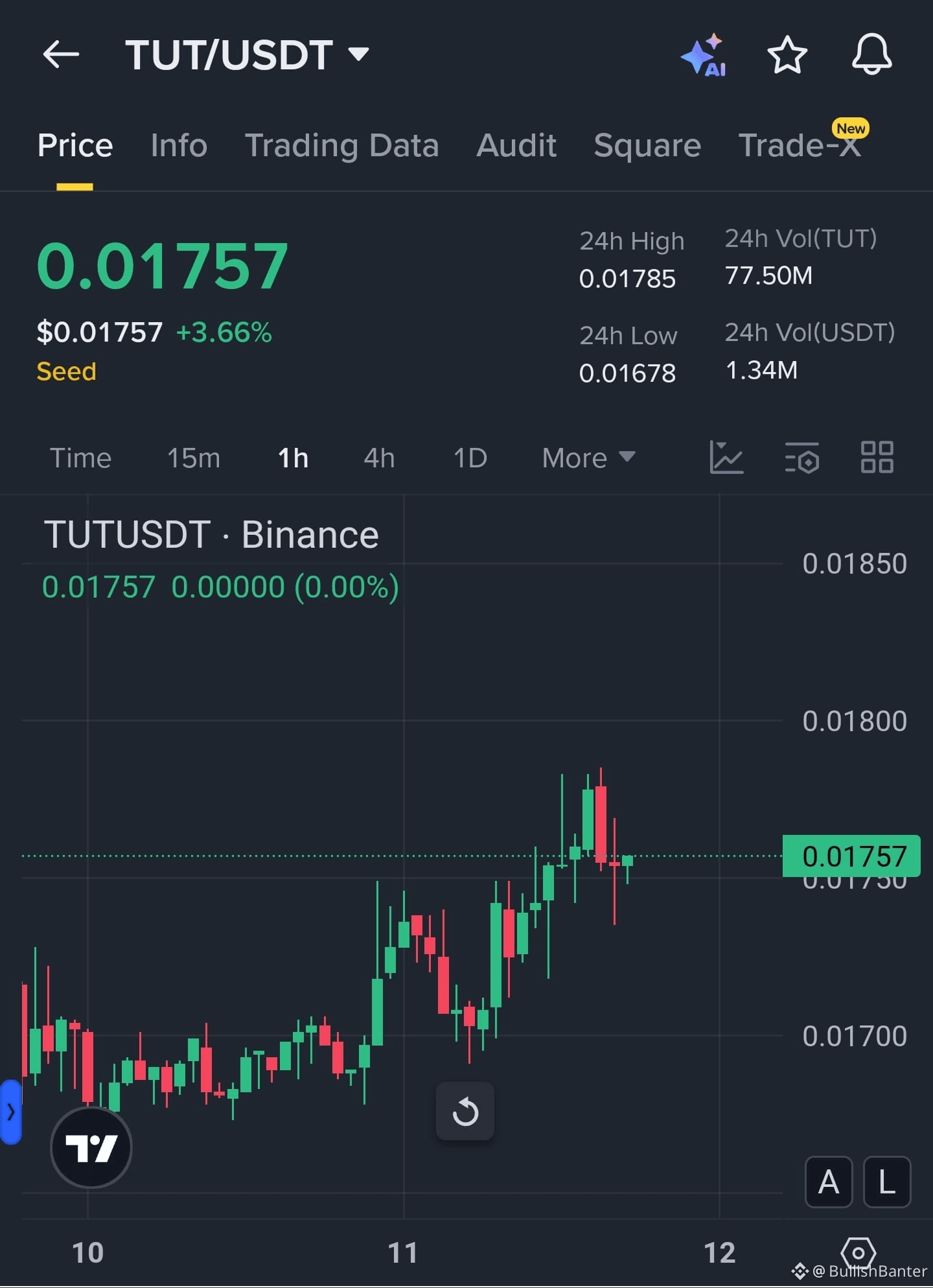Open the TUT/USDT pair selector dropdown
This screenshot has height=1288, width=933.
point(358,54)
